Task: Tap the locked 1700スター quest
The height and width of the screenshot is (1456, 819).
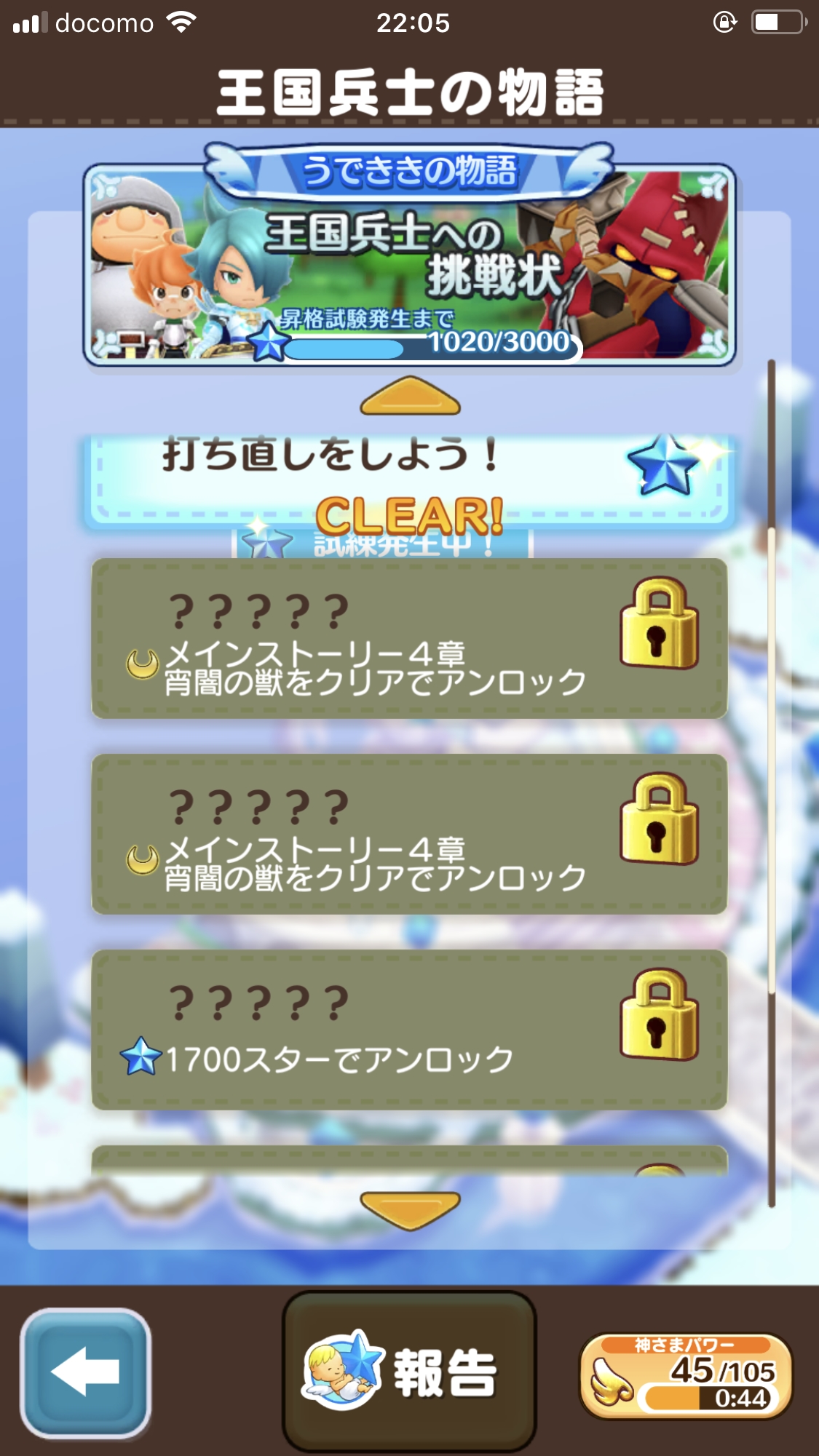Action: pyautogui.click(x=409, y=1030)
